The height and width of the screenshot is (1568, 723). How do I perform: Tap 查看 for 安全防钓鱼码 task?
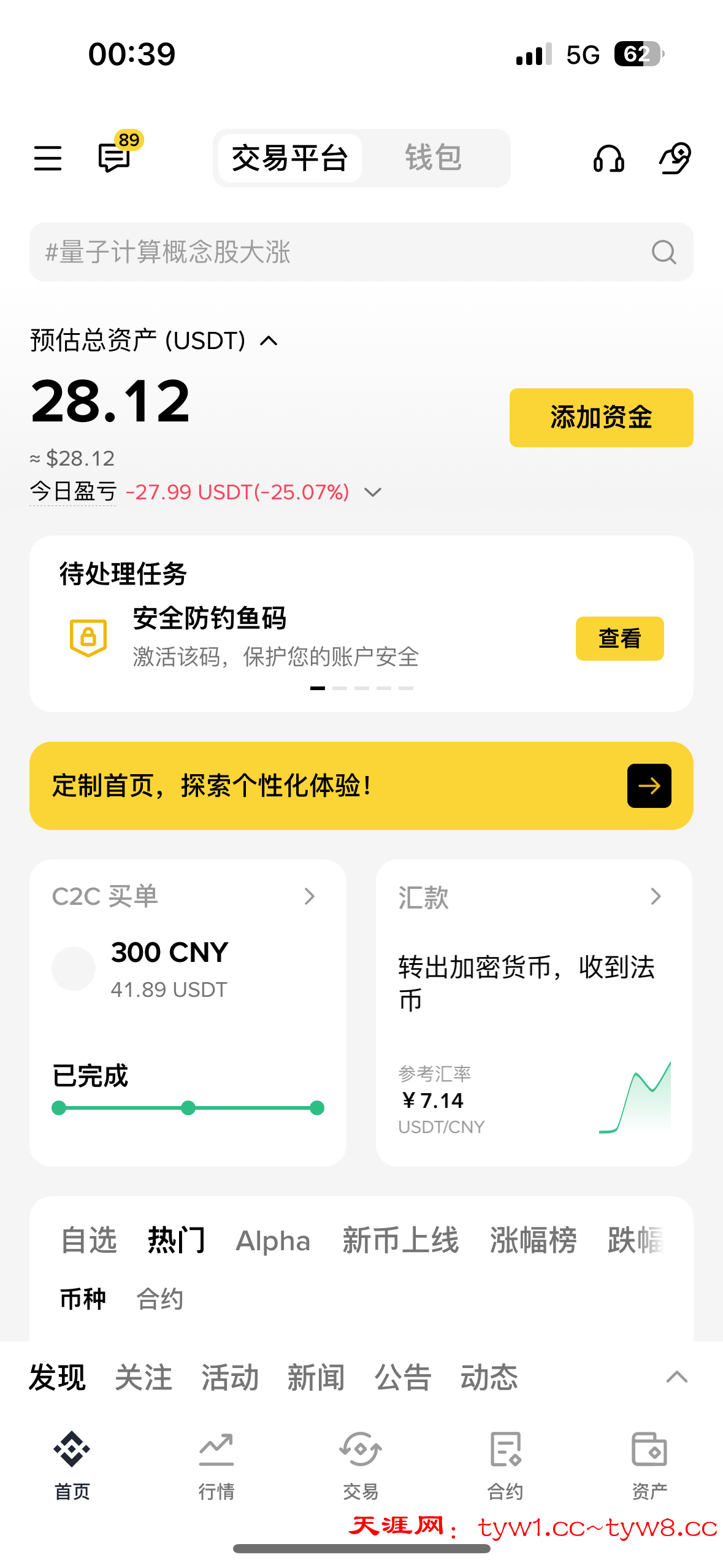(619, 639)
